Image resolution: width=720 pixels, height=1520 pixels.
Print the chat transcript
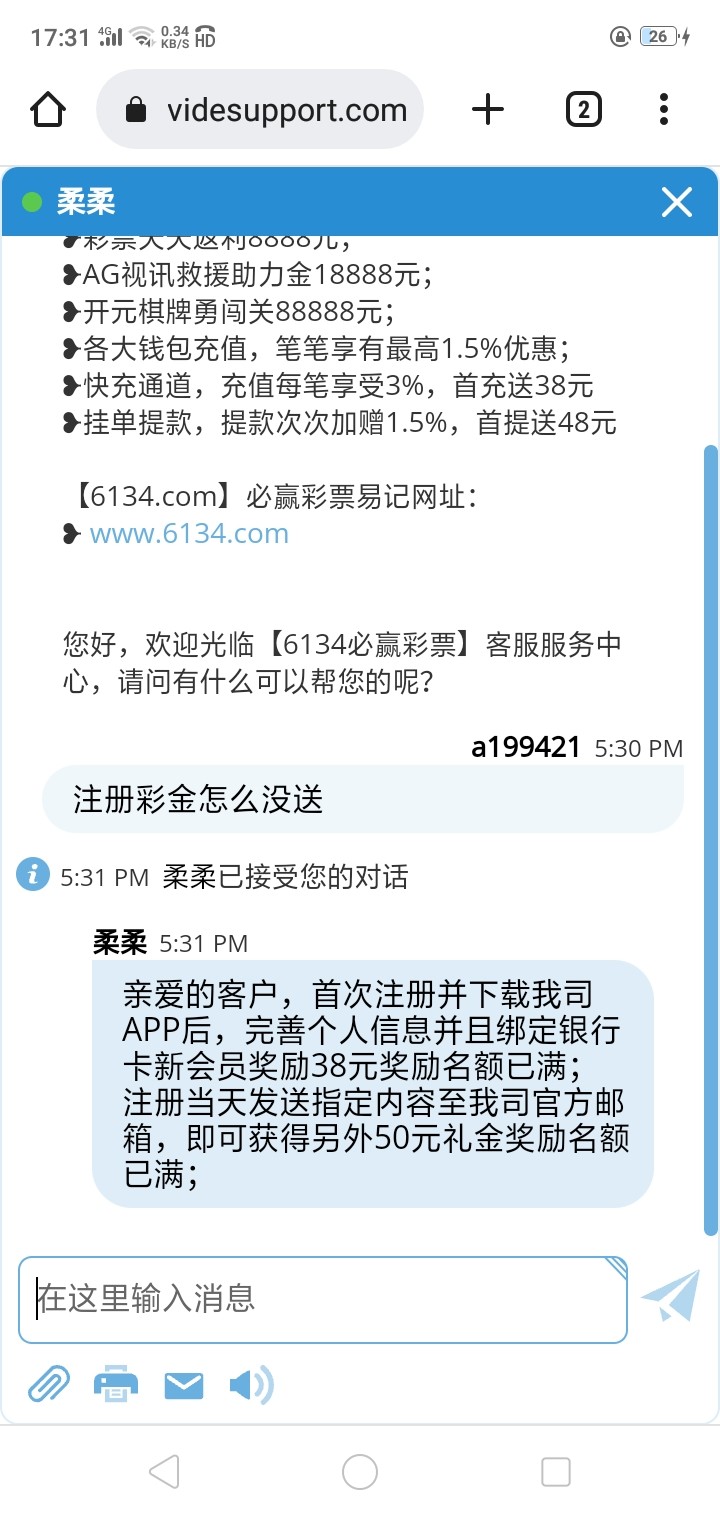point(116,1385)
